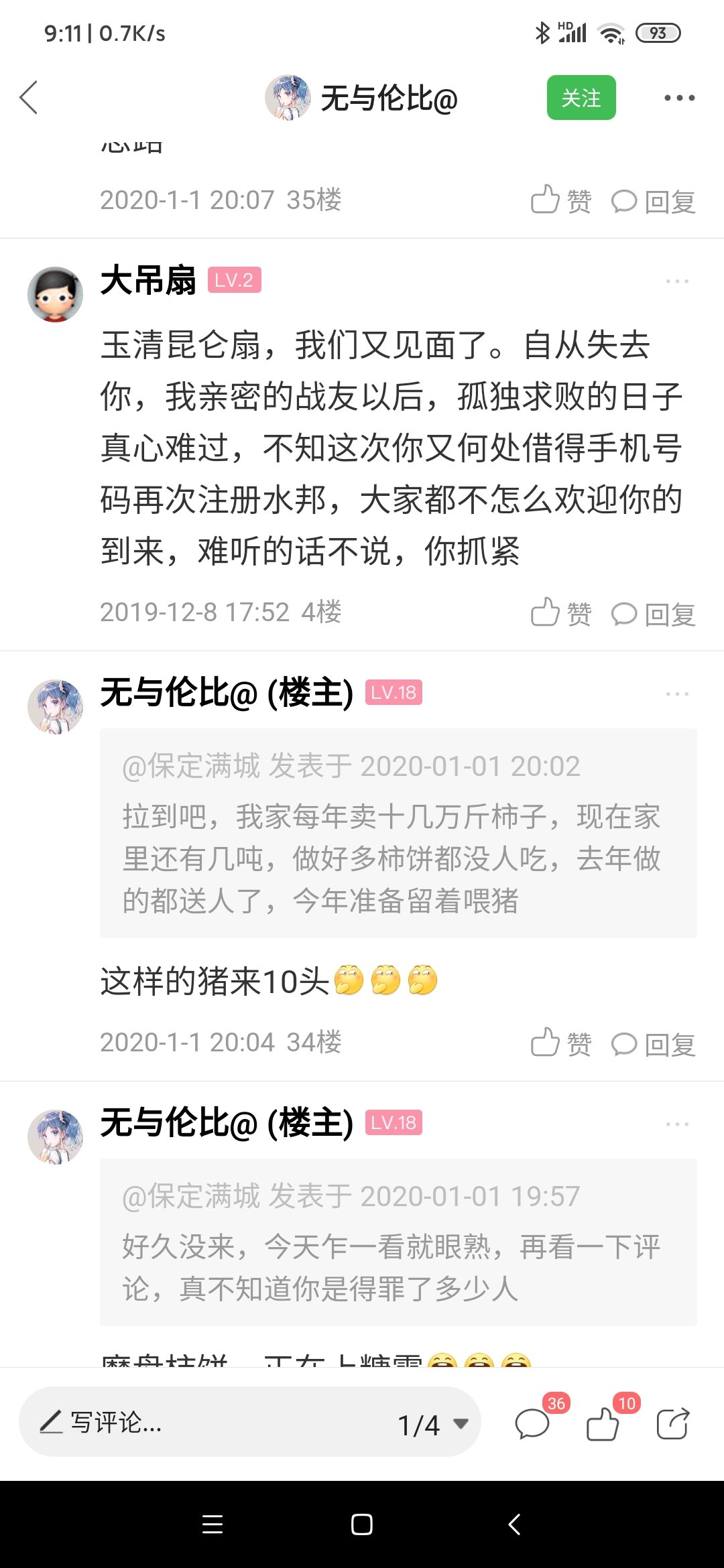Reply to the 34楼 comment
The image size is (724, 1568).
654,1043
